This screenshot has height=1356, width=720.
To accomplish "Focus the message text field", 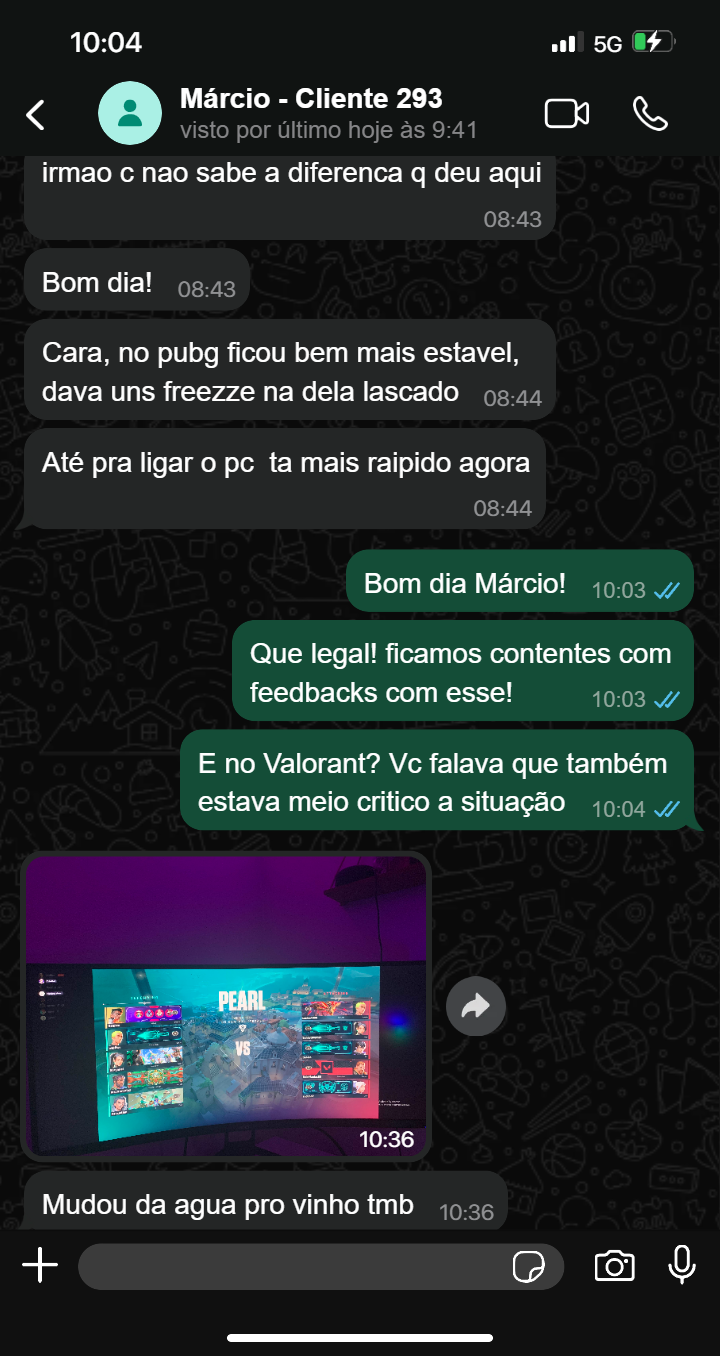I will (x=290, y=1267).
